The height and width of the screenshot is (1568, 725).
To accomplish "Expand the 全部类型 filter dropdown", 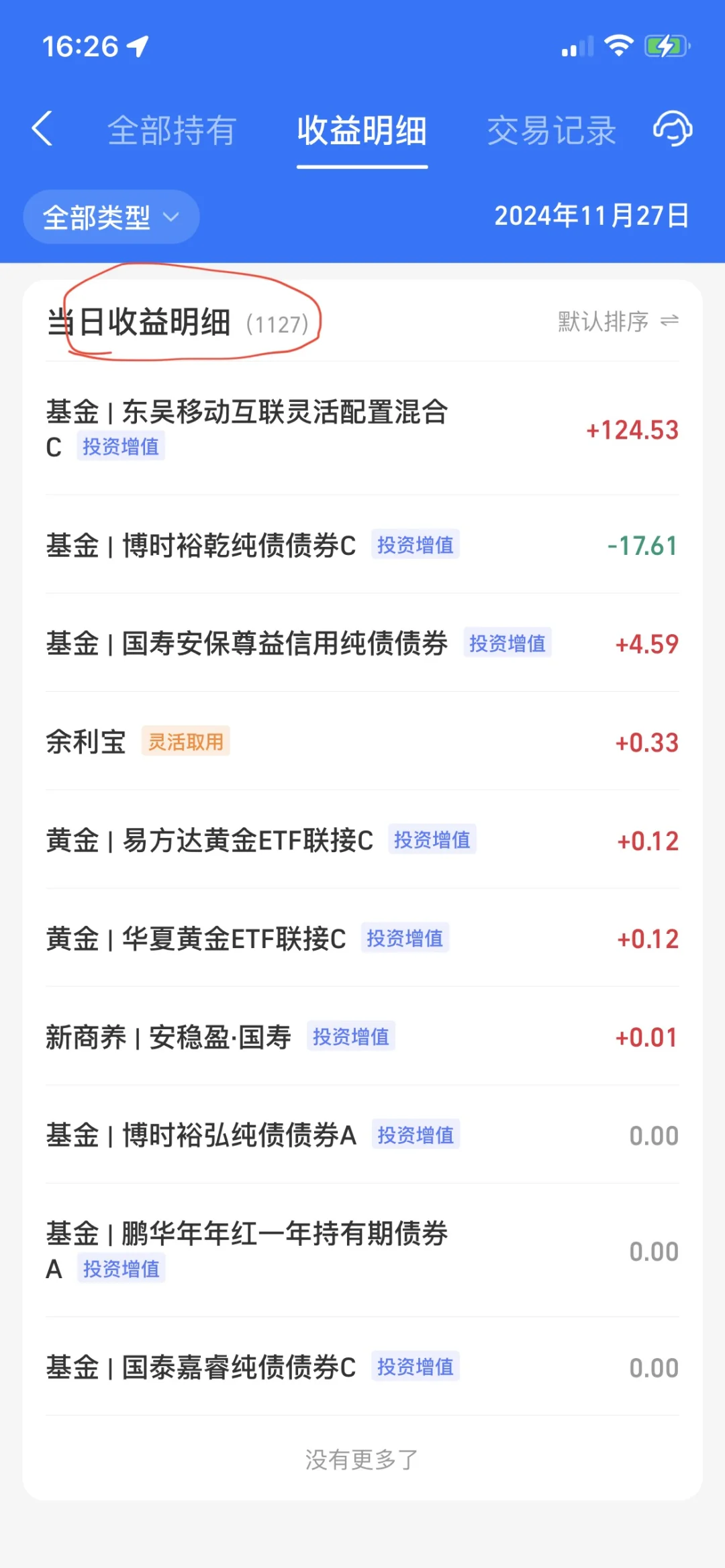I will click(111, 217).
